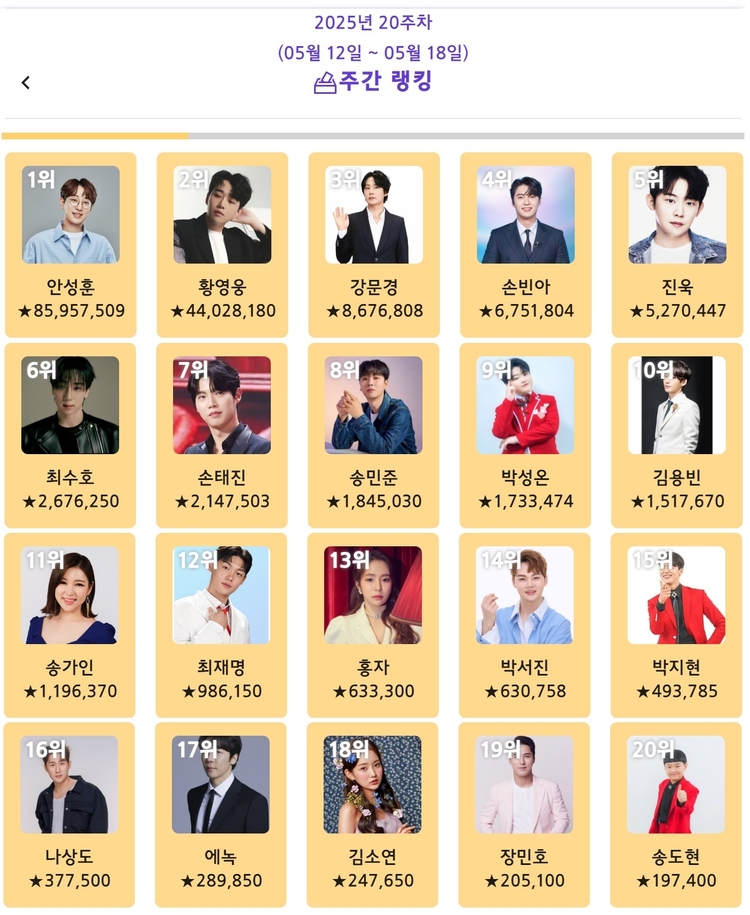Select the 송민준 card
This screenshot has height=915, width=750.
(x=373, y=435)
